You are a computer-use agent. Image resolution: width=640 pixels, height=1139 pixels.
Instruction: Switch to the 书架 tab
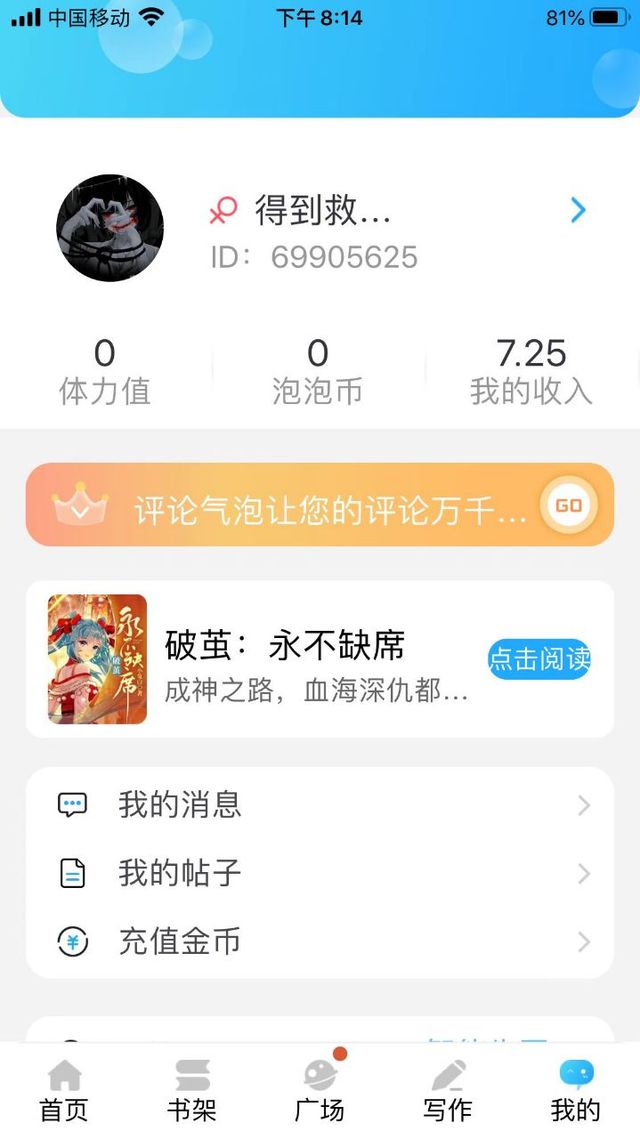click(192, 1091)
